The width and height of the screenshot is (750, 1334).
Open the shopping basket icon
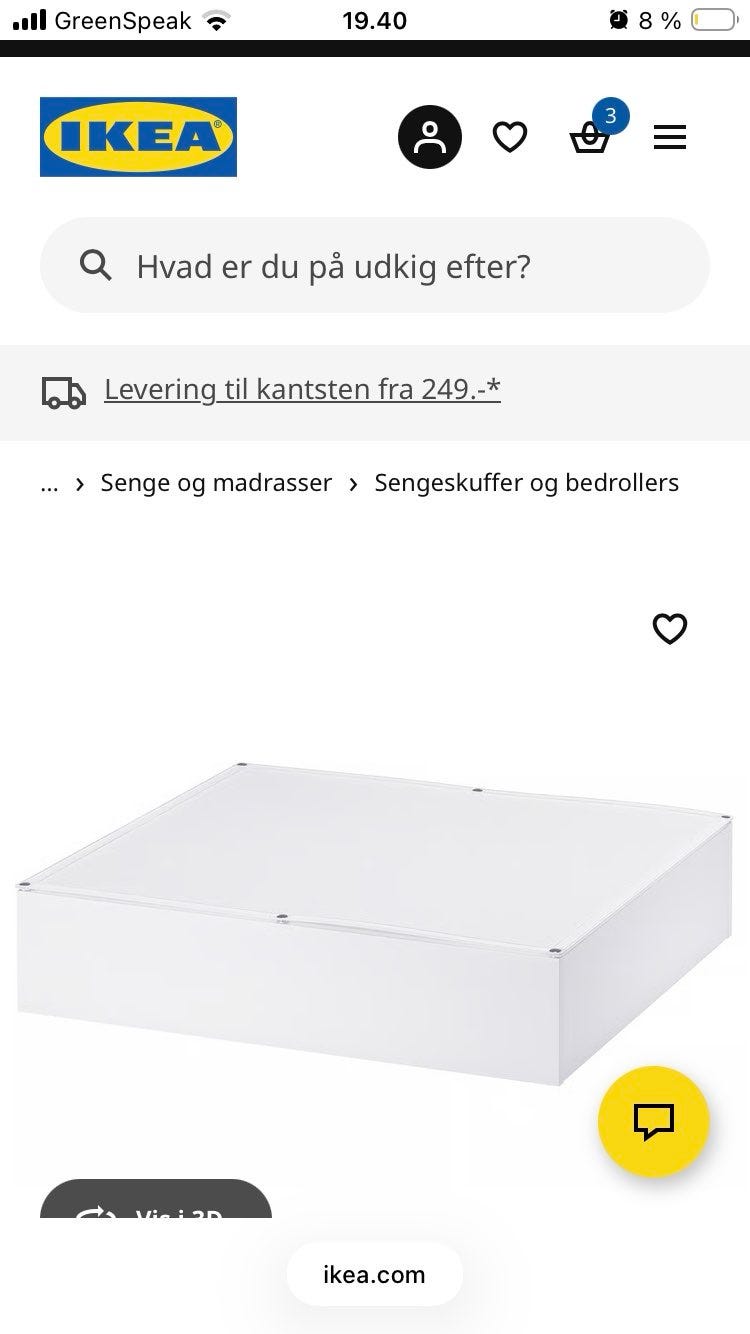coord(590,140)
